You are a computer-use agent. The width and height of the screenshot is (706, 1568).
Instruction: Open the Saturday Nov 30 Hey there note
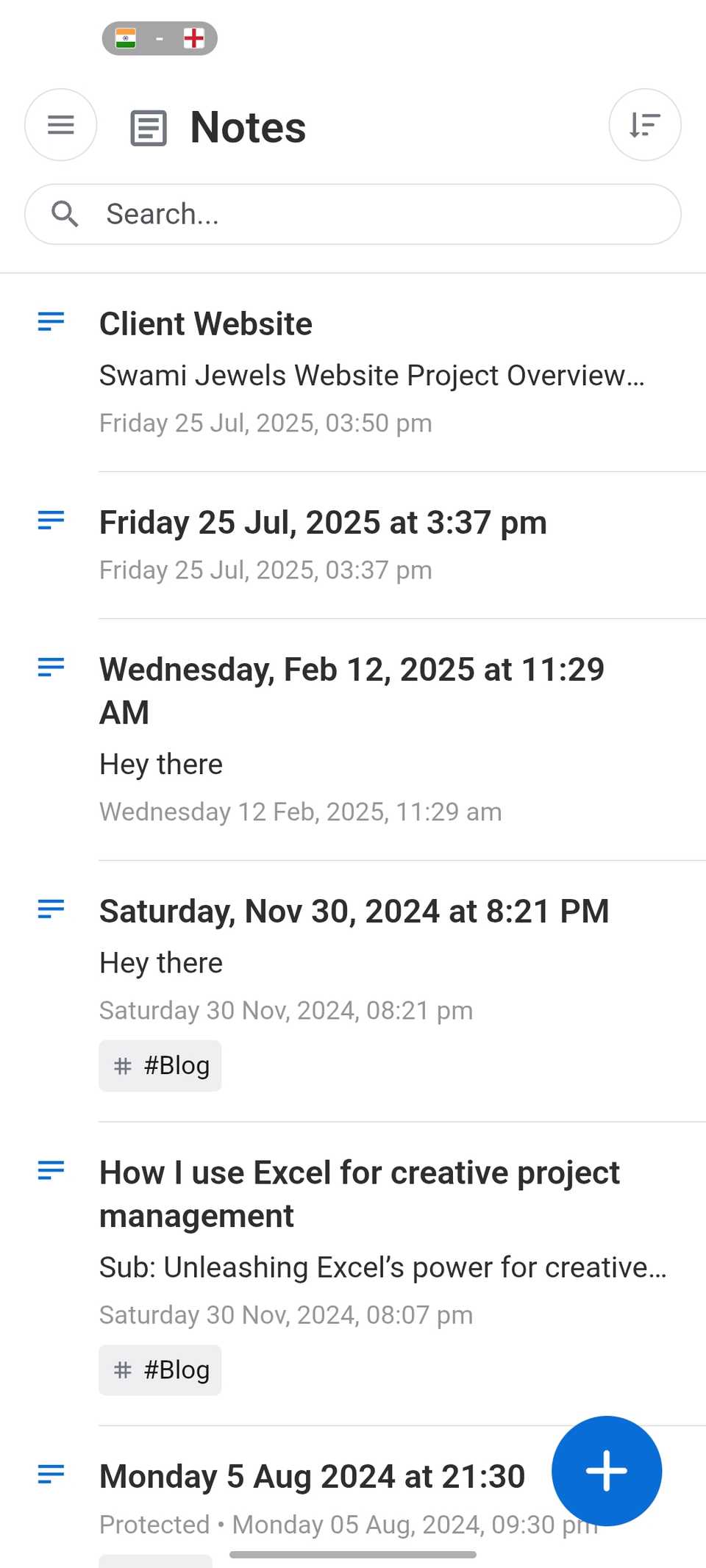coord(354,910)
